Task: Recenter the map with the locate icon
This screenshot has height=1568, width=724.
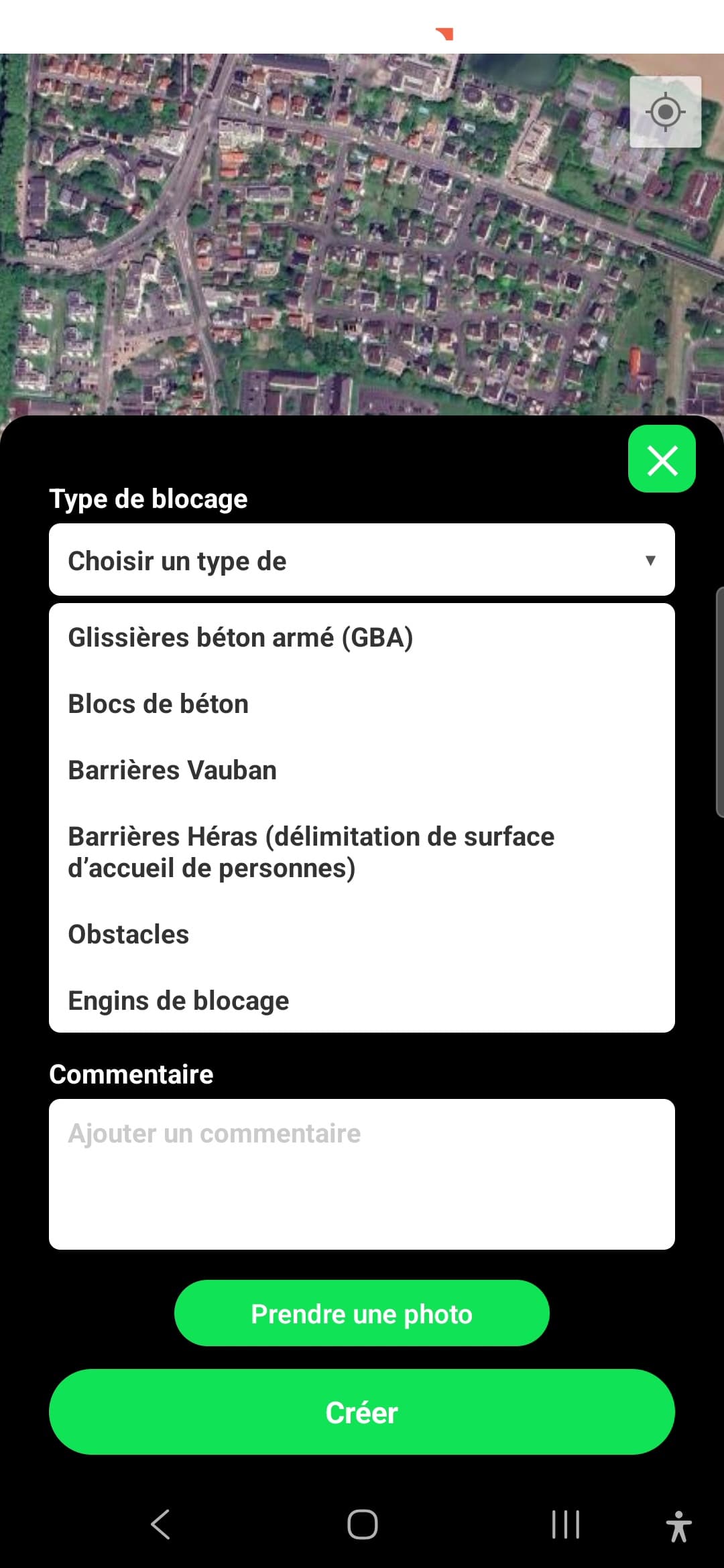Action: coord(664,112)
